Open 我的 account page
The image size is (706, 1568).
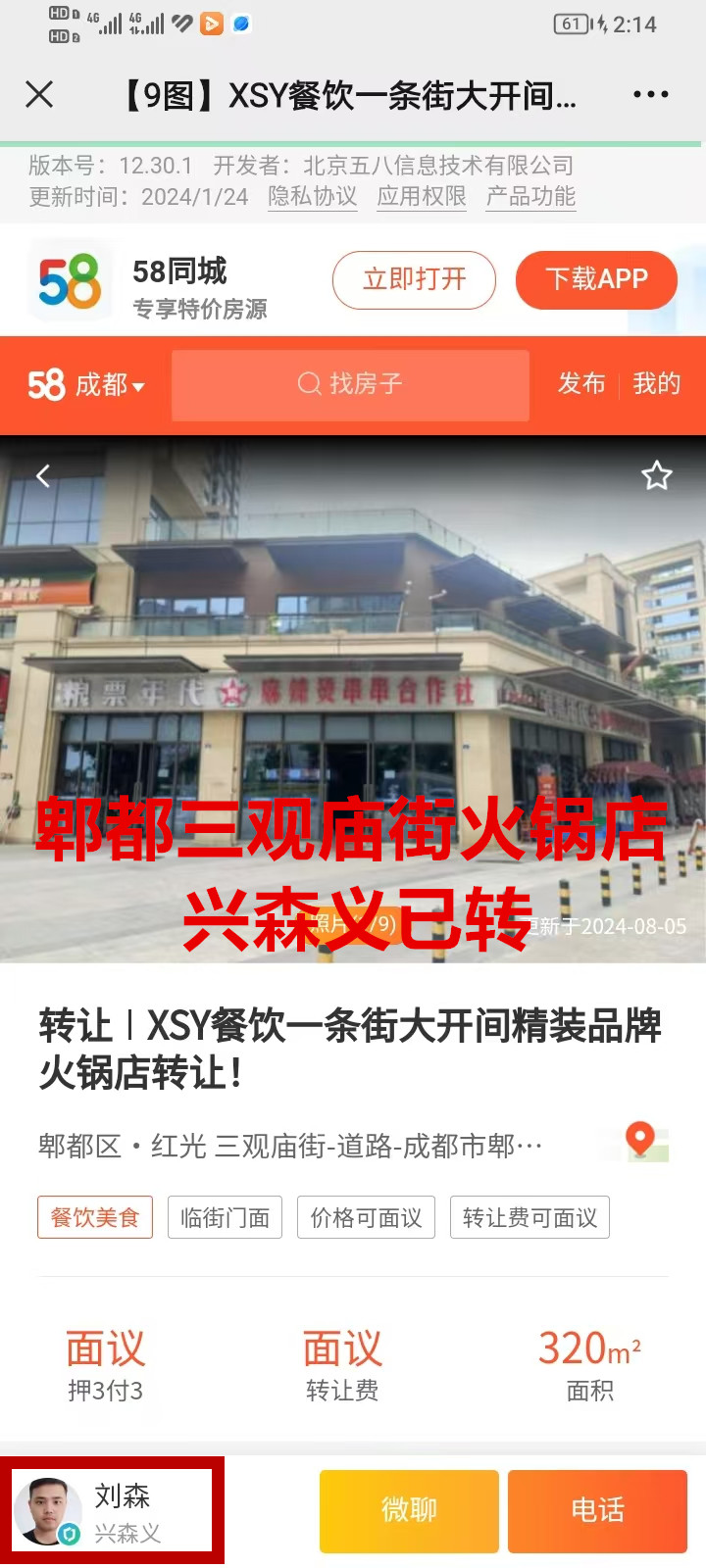click(656, 384)
